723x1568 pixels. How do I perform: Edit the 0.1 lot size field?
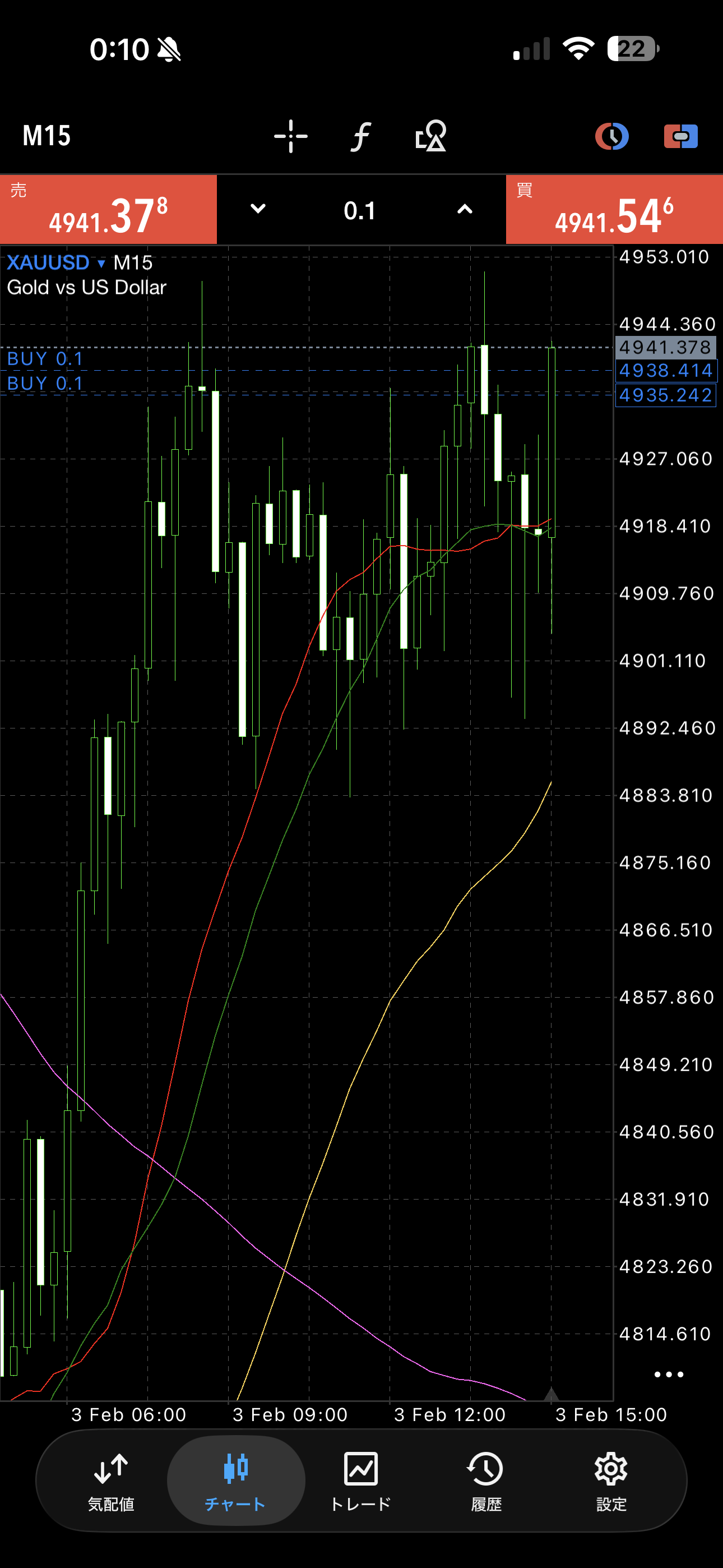coord(360,211)
